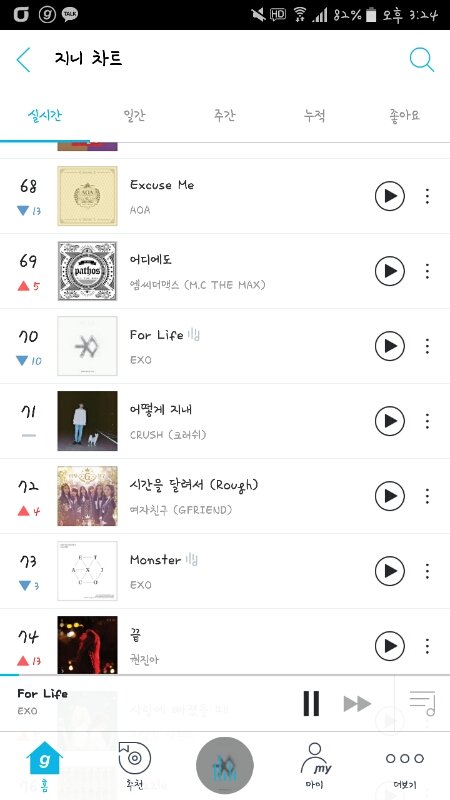Image resolution: width=450 pixels, height=800 pixels.
Task: Switch to the 일간 tab
Action: pos(135,115)
